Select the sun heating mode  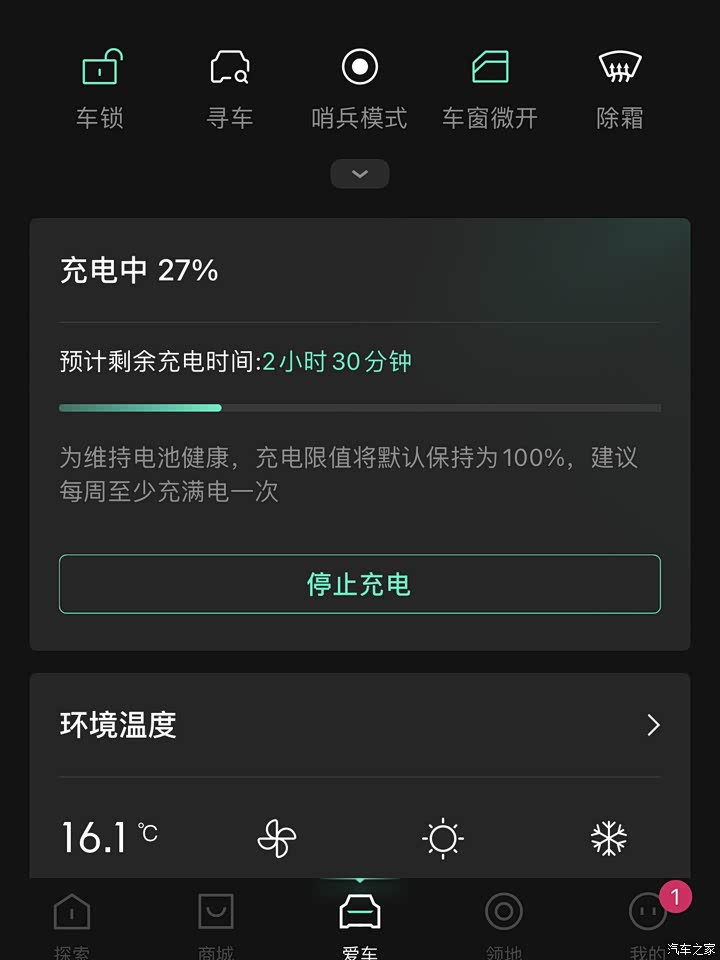443,838
